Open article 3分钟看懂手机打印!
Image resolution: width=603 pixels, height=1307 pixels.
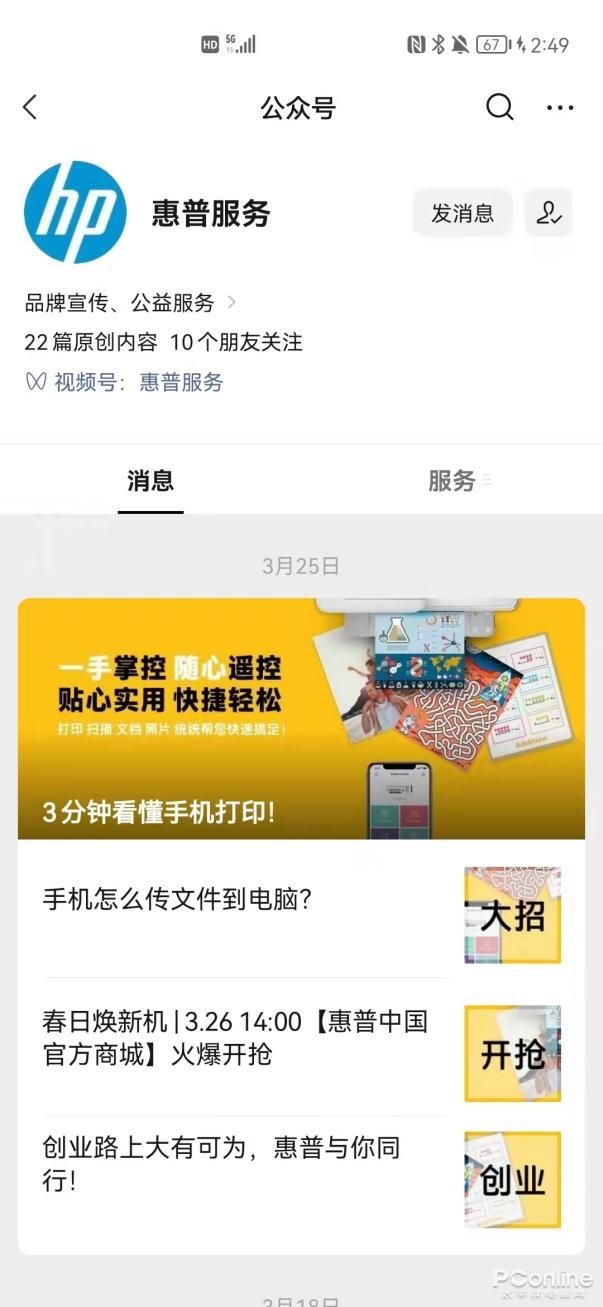[x=300, y=718]
